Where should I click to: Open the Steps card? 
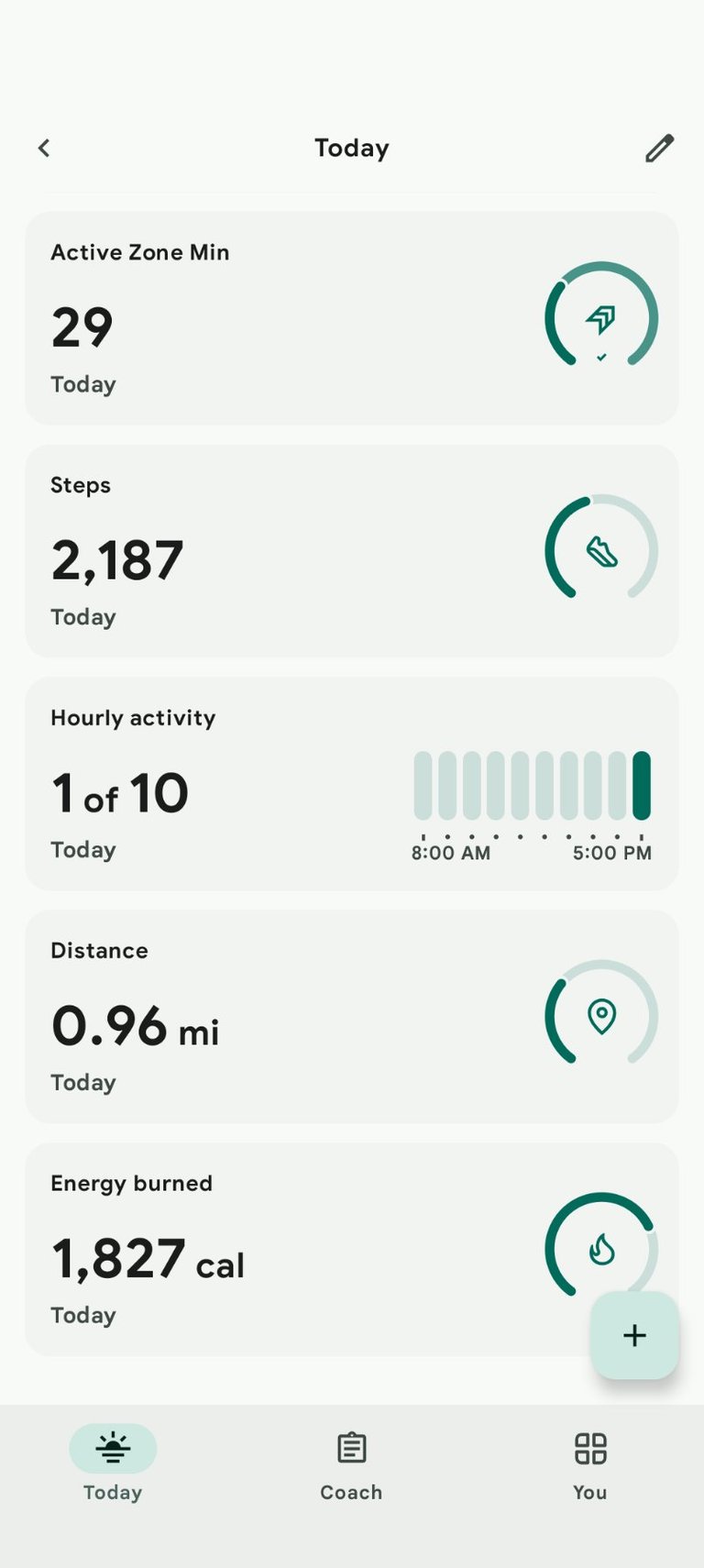[x=352, y=551]
